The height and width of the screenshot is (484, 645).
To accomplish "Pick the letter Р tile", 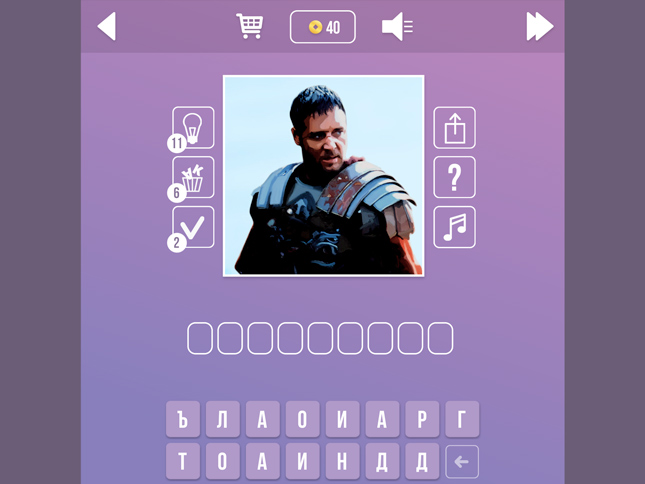I will pyautogui.click(x=422, y=420).
